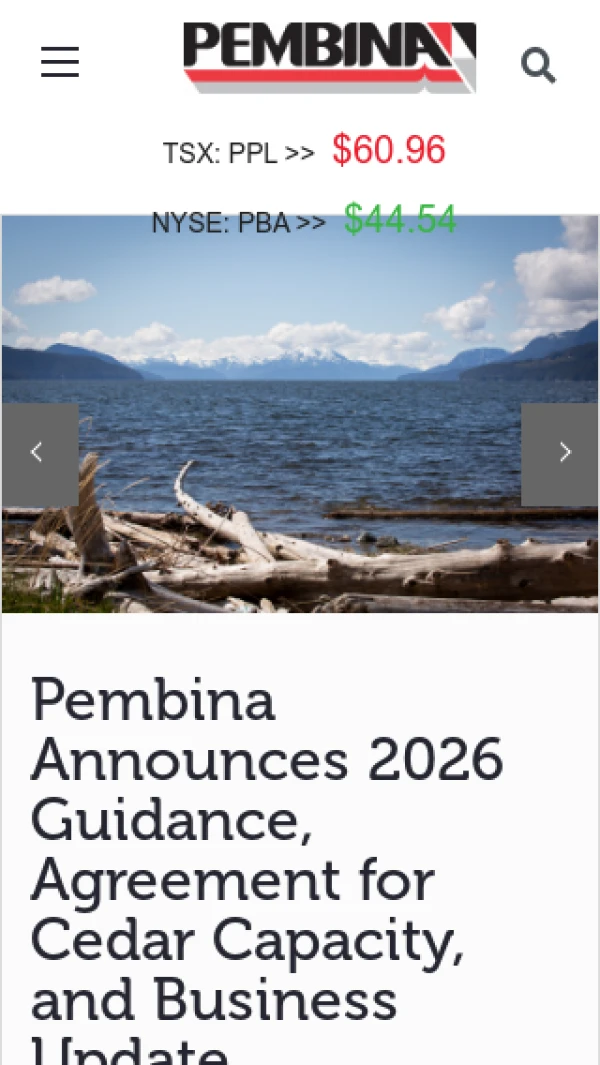Show the previous carousel slide
Screen dimensions: 600x1065
click(x=39, y=453)
